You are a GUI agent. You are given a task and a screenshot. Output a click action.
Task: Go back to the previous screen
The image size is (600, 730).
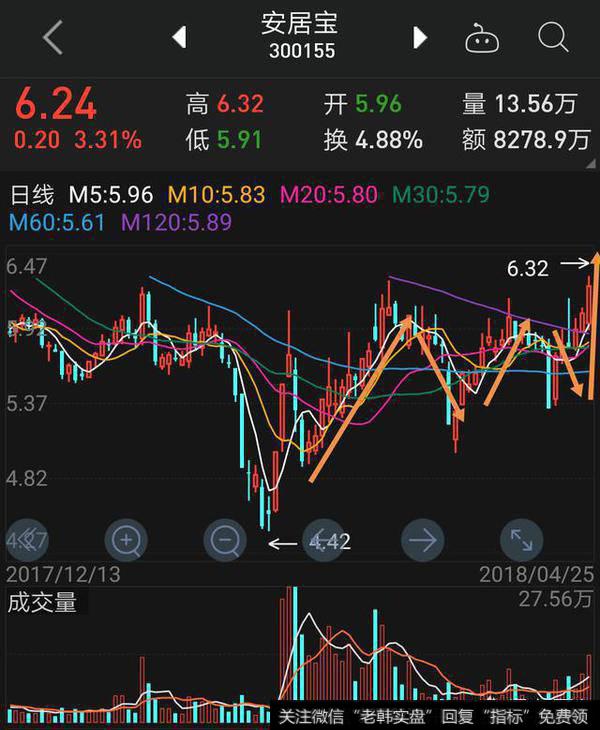pos(53,38)
